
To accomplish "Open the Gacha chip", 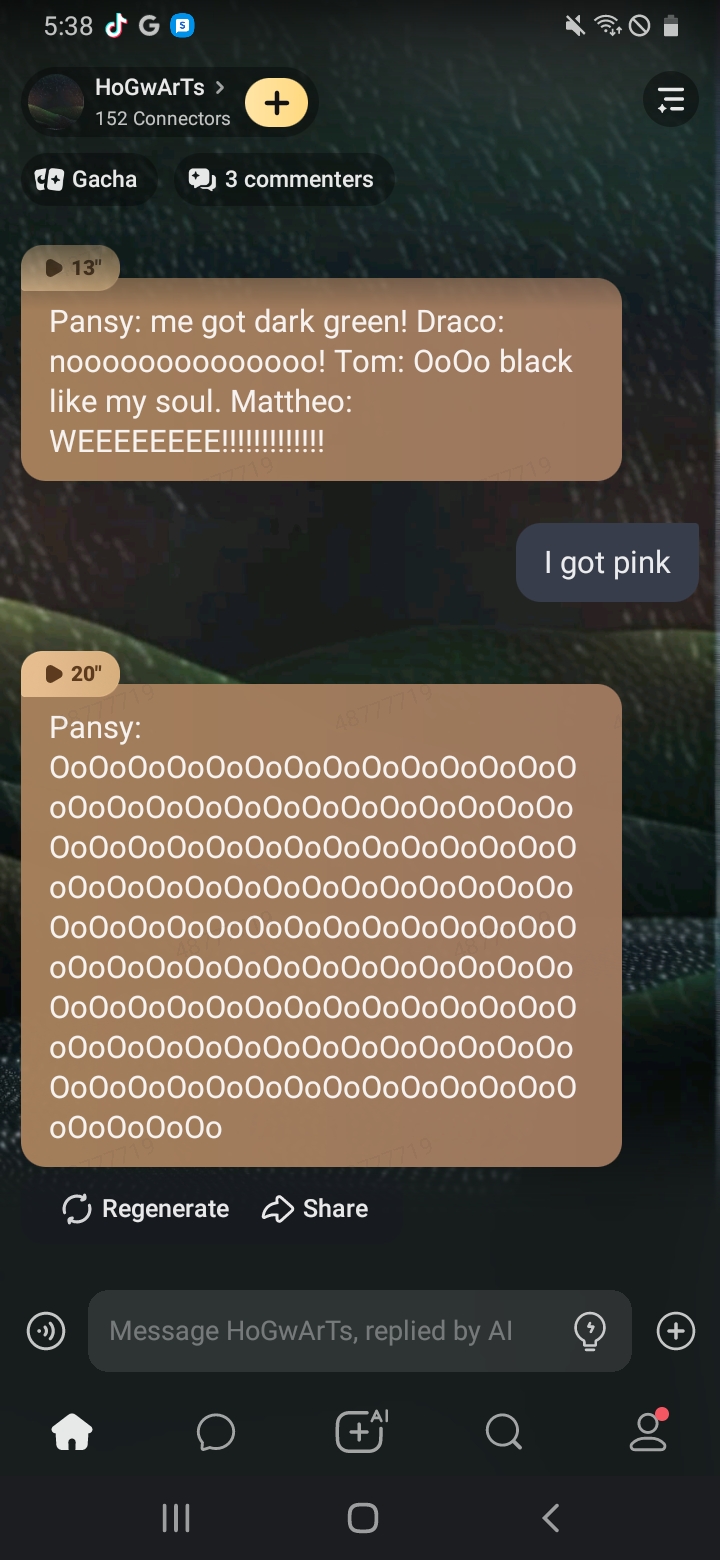I will (86, 180).
